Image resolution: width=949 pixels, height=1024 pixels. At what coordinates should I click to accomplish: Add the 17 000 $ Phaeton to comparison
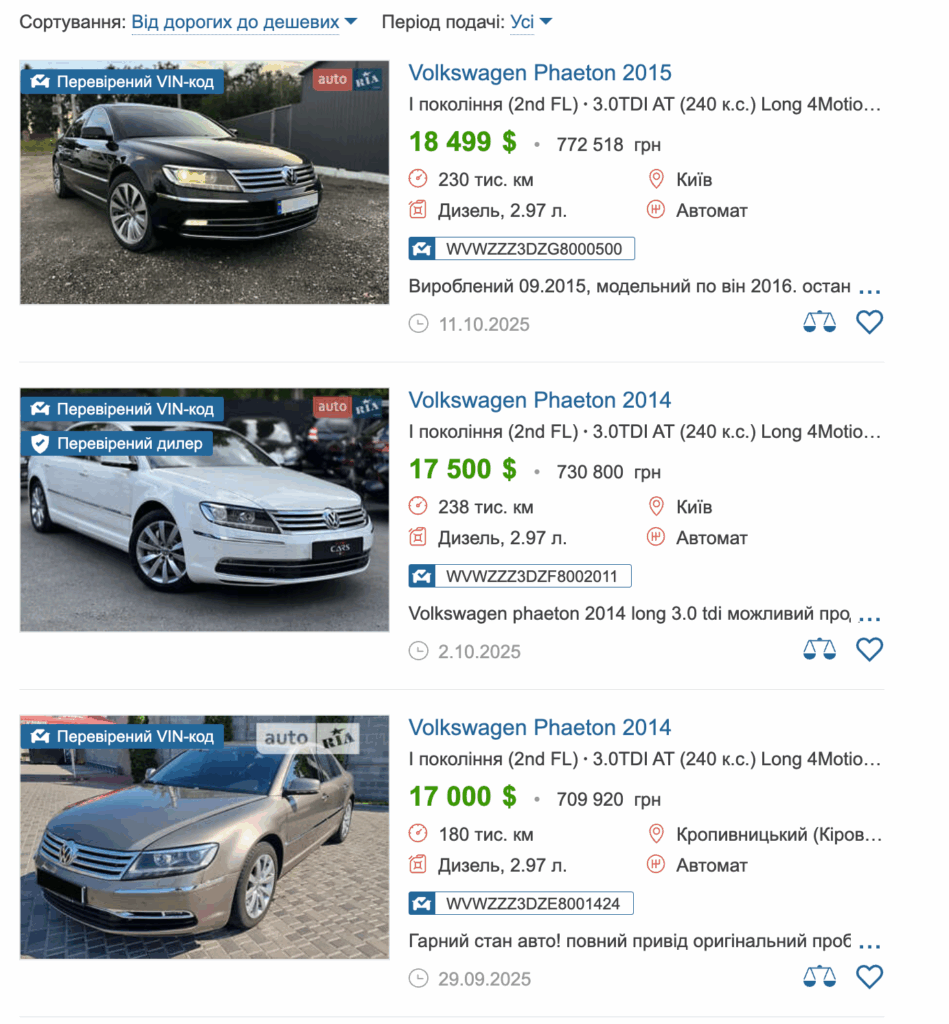point(820,977)
